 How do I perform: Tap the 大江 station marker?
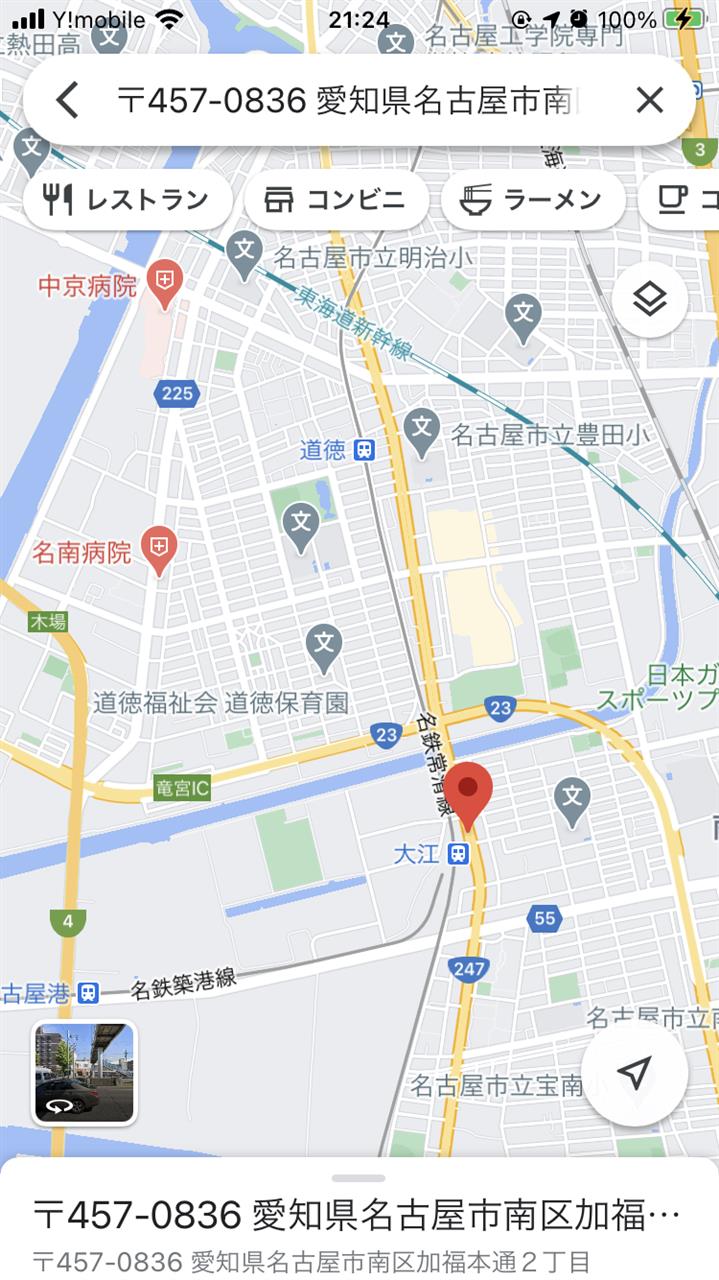(x=459, y=853)
